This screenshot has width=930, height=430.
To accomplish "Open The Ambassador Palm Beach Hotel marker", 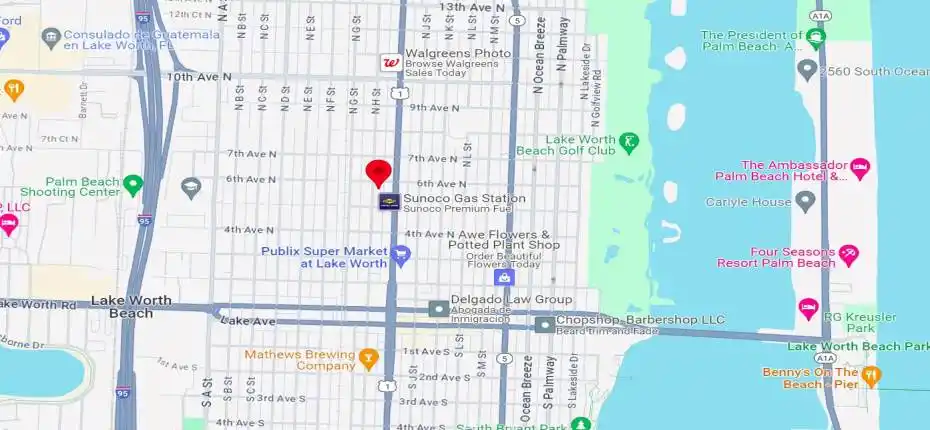I will [x=859, y=167].
